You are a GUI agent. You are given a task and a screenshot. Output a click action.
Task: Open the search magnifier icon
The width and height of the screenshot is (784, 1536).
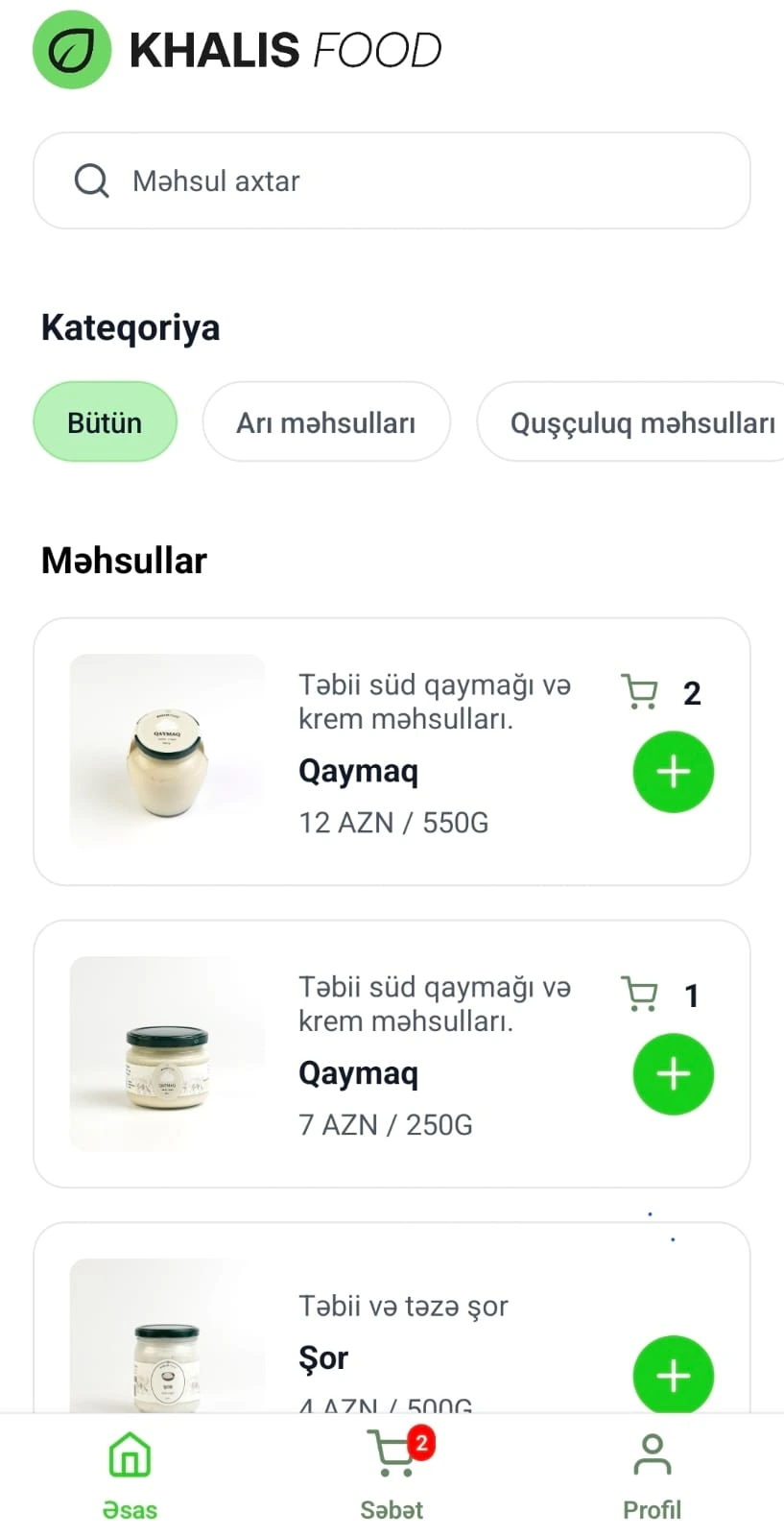pos(91,180)
